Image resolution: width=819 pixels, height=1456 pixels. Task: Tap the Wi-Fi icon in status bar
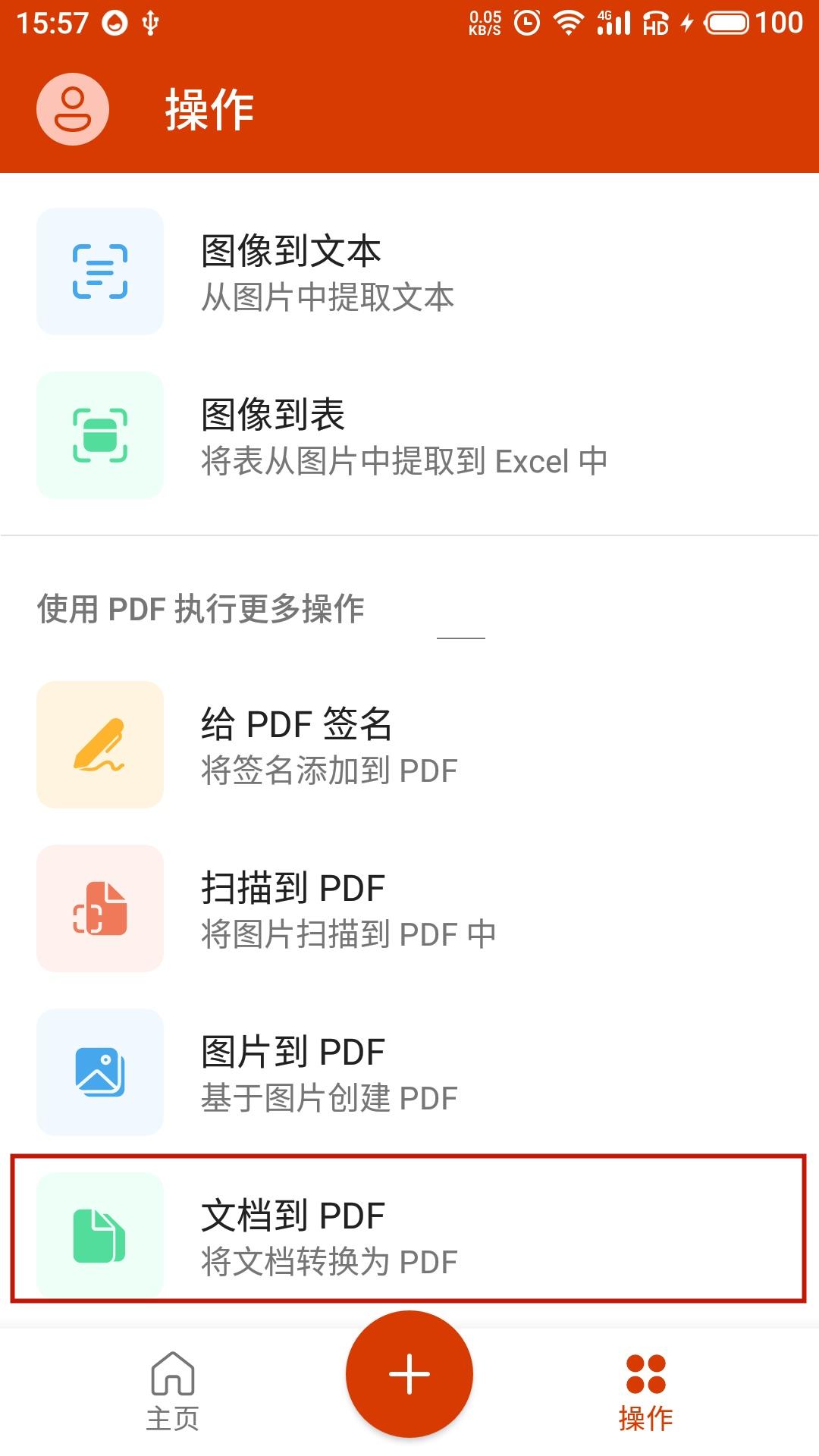click(x=566, y=23)
